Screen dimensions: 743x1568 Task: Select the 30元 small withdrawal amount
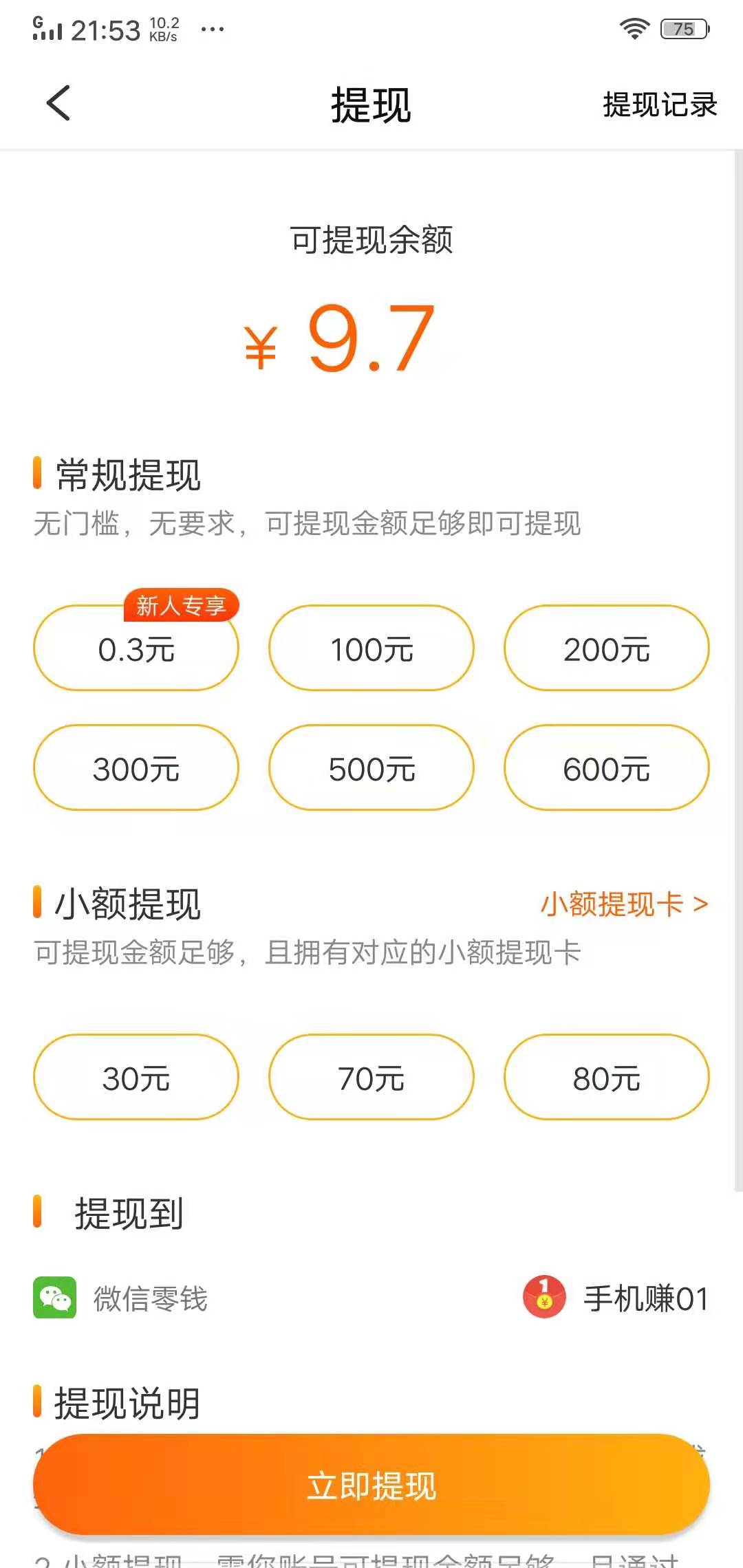136,1078
